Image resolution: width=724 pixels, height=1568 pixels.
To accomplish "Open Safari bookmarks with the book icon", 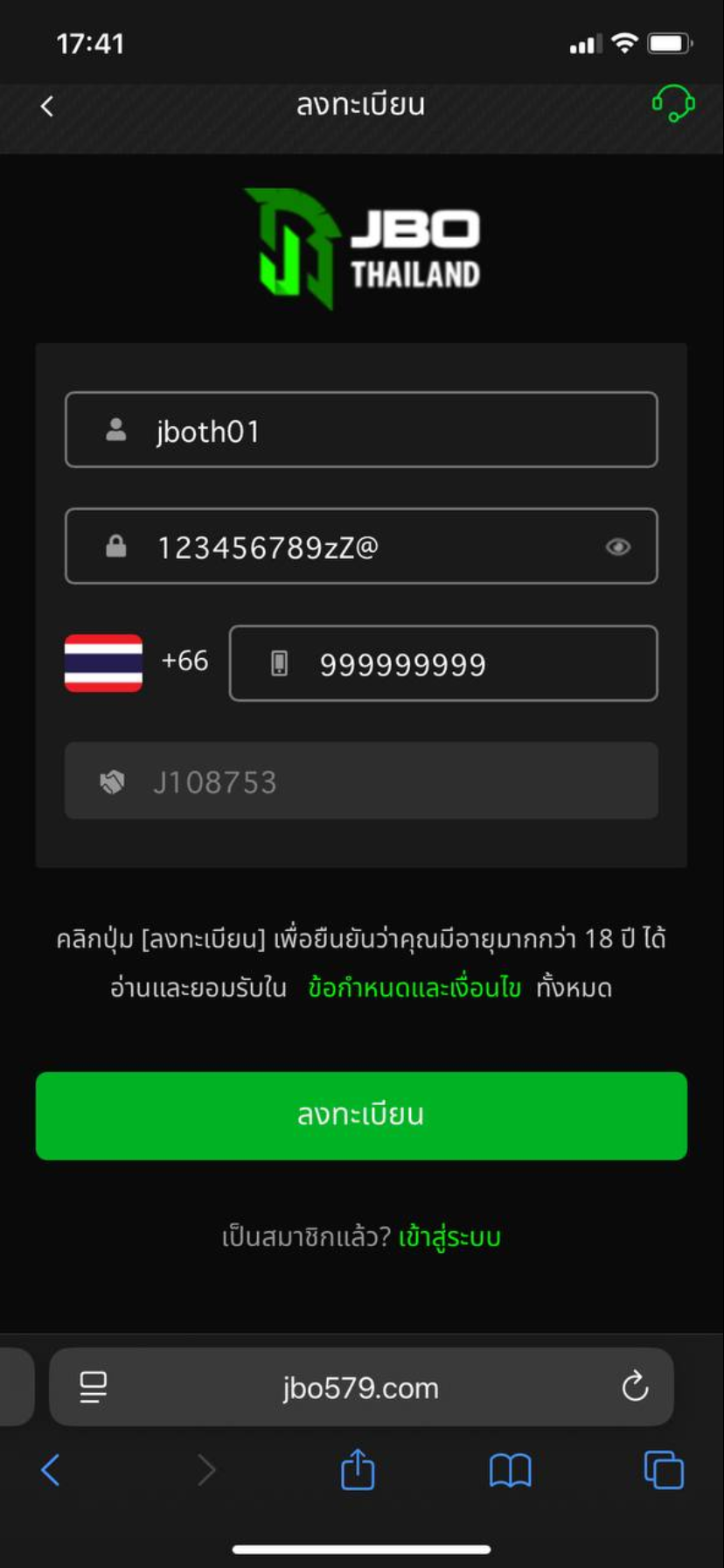I will pyautogui.click(x=510, y=1470).
